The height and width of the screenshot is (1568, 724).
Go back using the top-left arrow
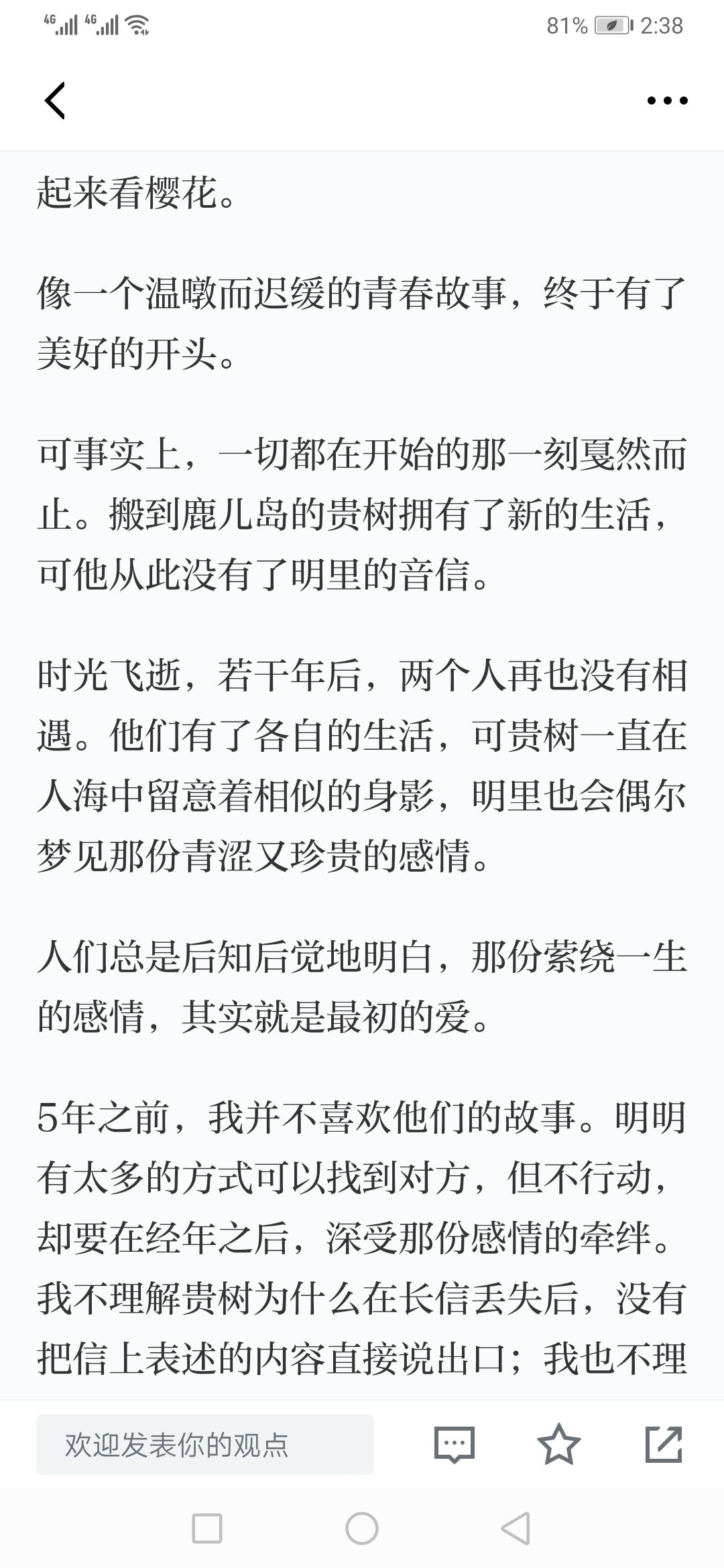pos(55,101)
